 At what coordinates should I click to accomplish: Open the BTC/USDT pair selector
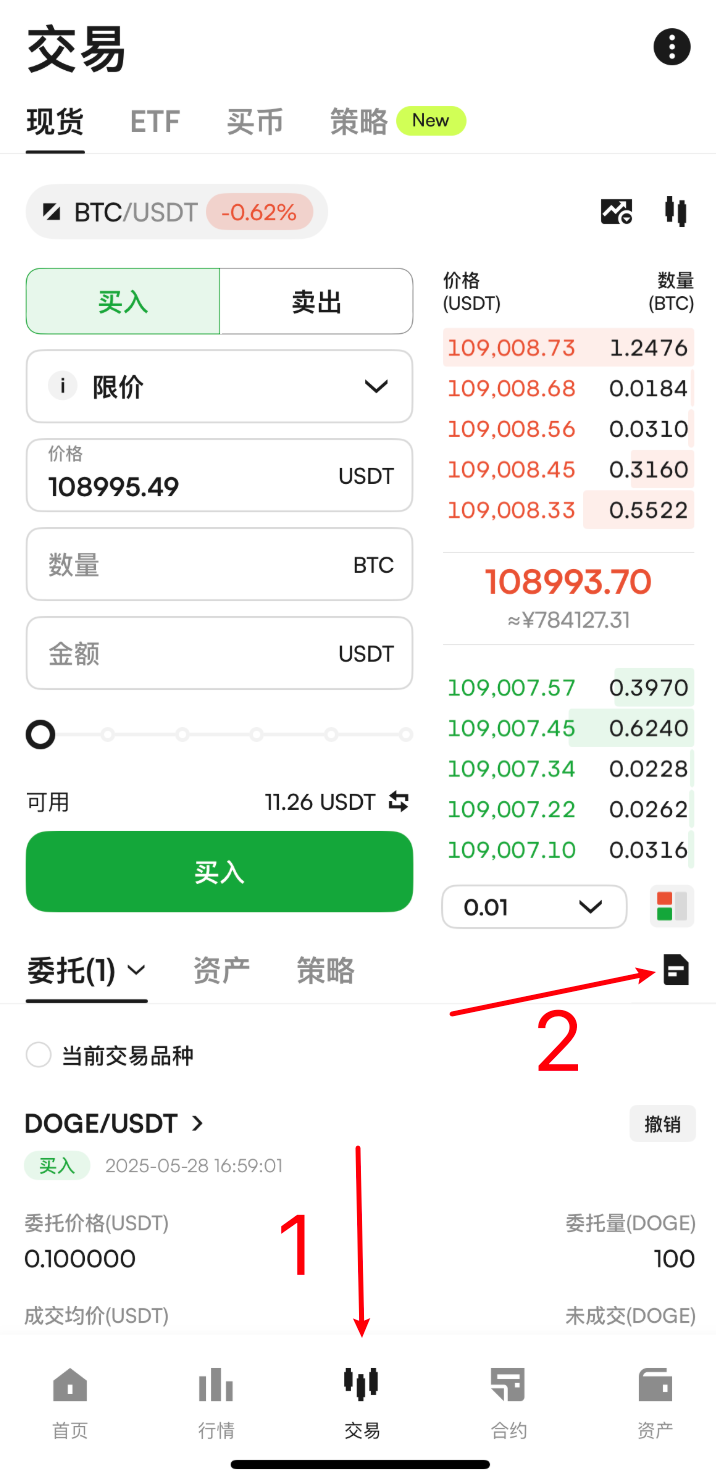pyautogui.click(x=177, y=212)
